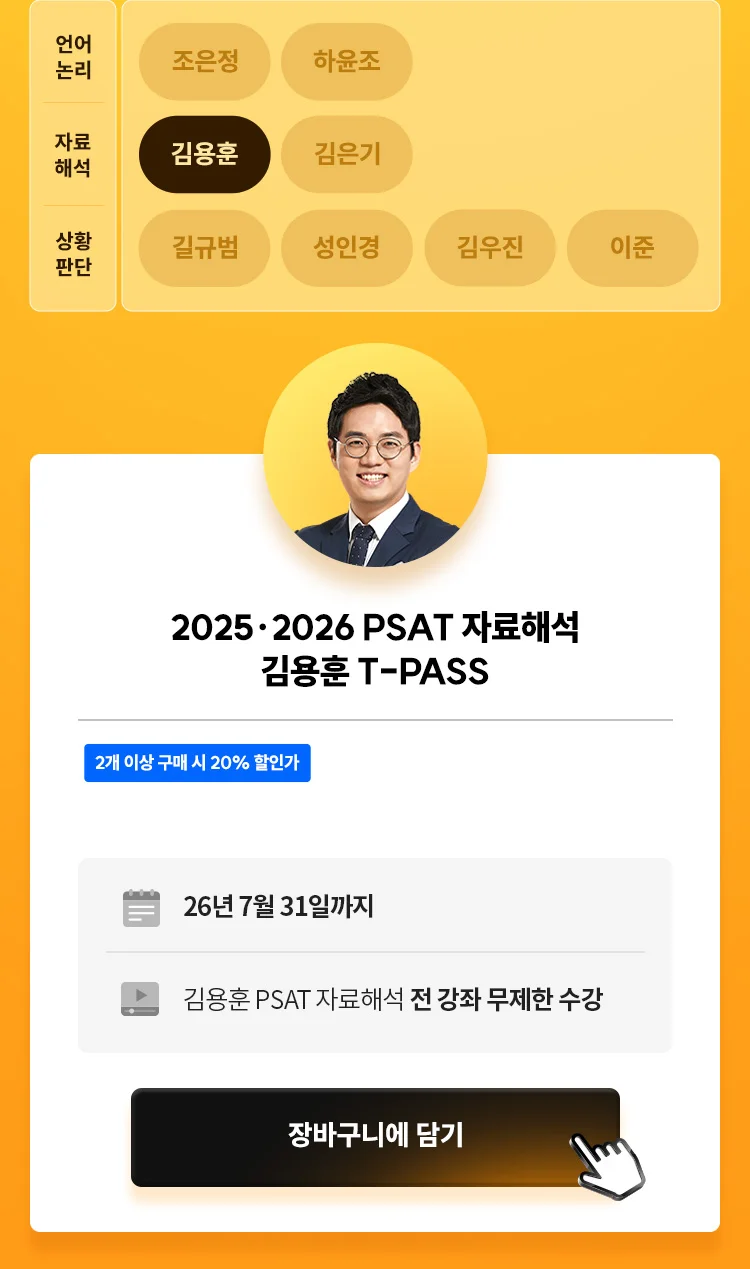Viewport: 750px width, 1269px height.
Task: Select instructor 이준 in the picker
Action: click(x=633, y=248)
